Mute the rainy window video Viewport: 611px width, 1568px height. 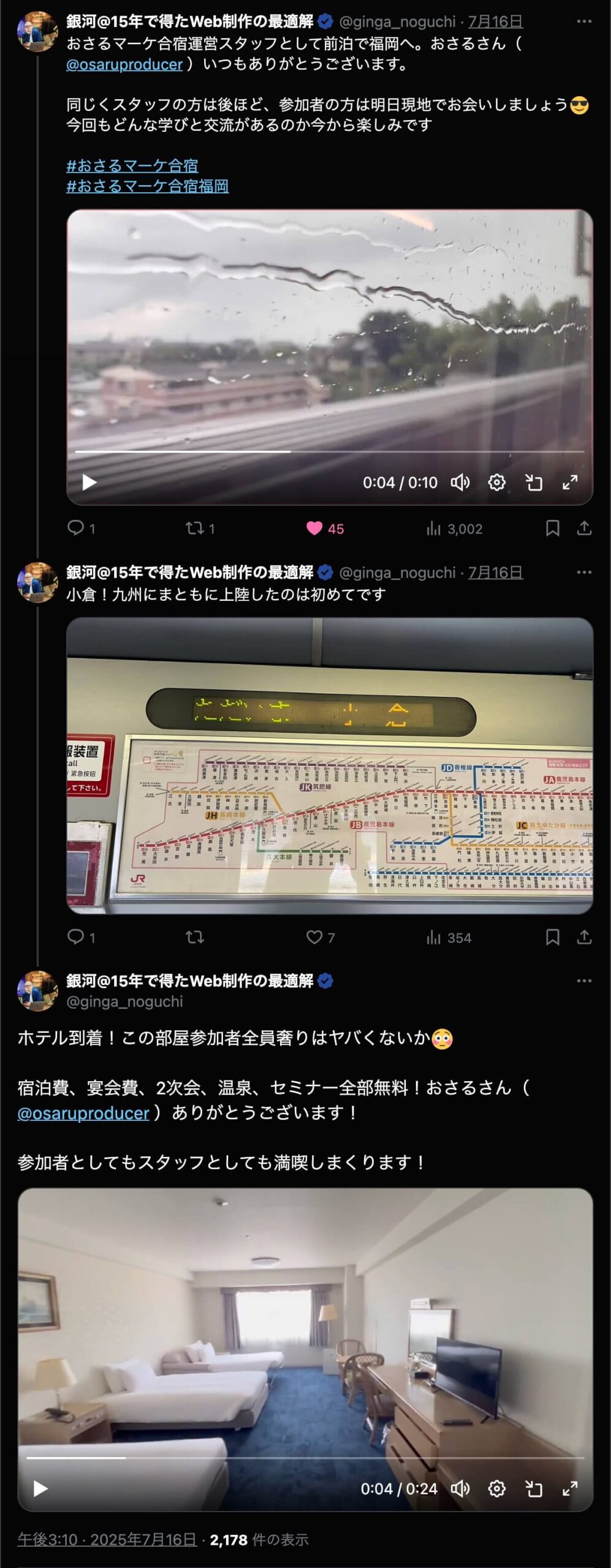(x=460, y=483)
